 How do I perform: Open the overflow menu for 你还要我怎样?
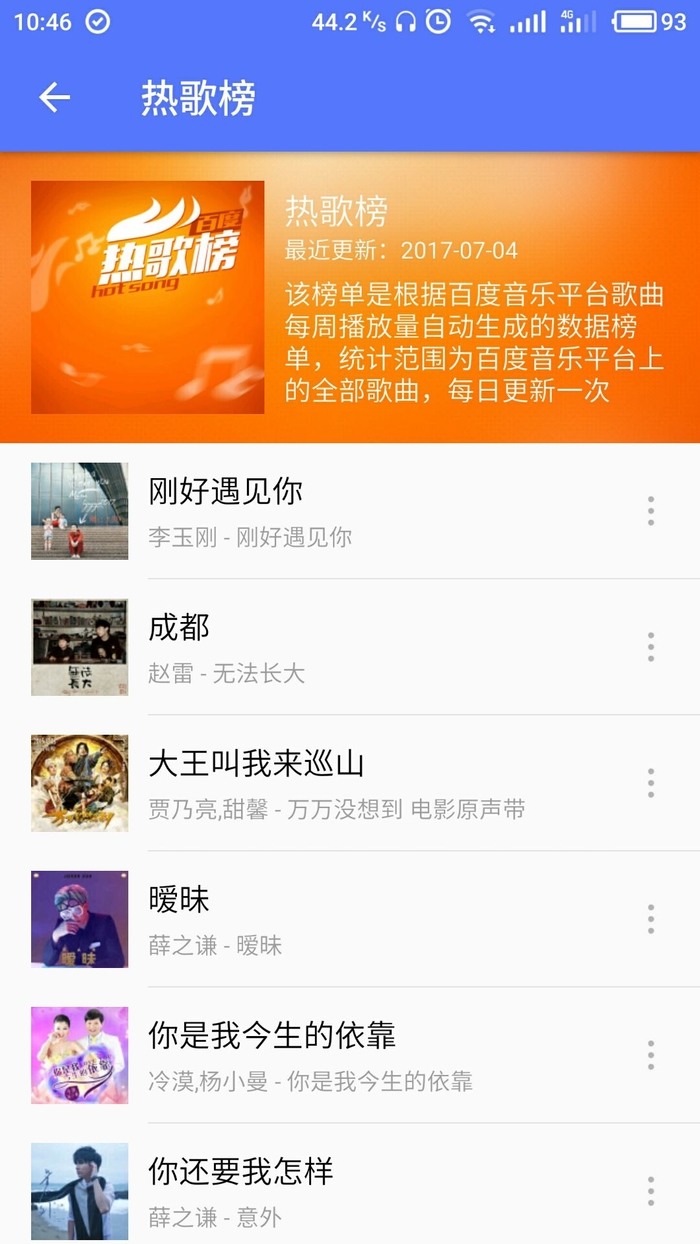(651, 1191)
